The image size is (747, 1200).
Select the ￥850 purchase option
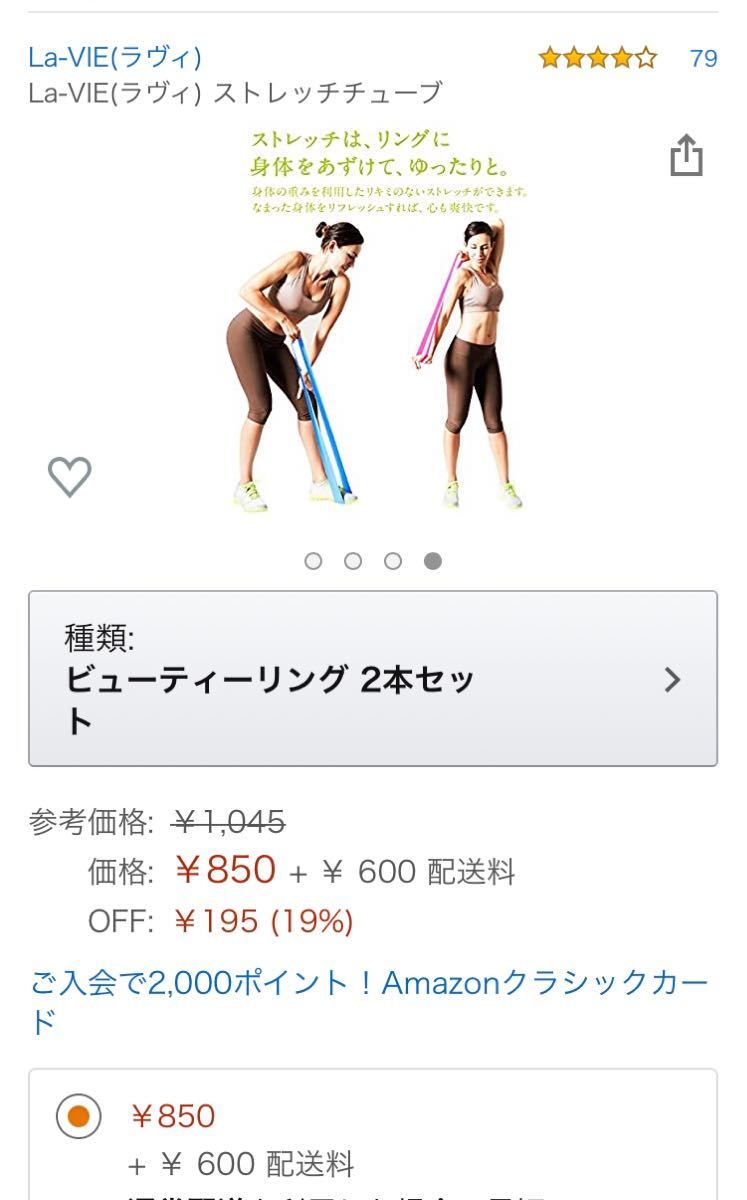click(x=79, y=1116)
